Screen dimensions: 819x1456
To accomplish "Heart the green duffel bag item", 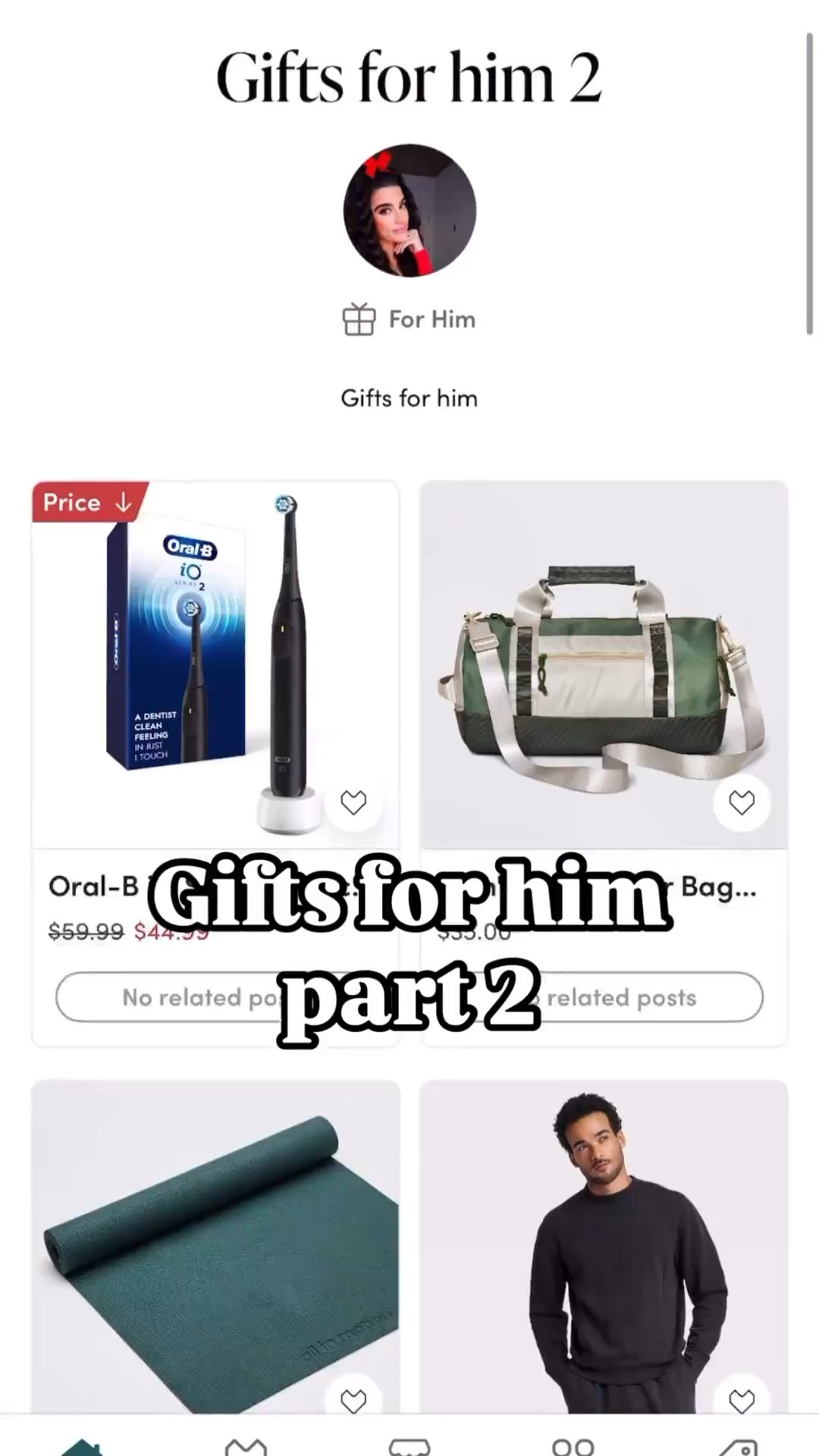I will point(741,802).
